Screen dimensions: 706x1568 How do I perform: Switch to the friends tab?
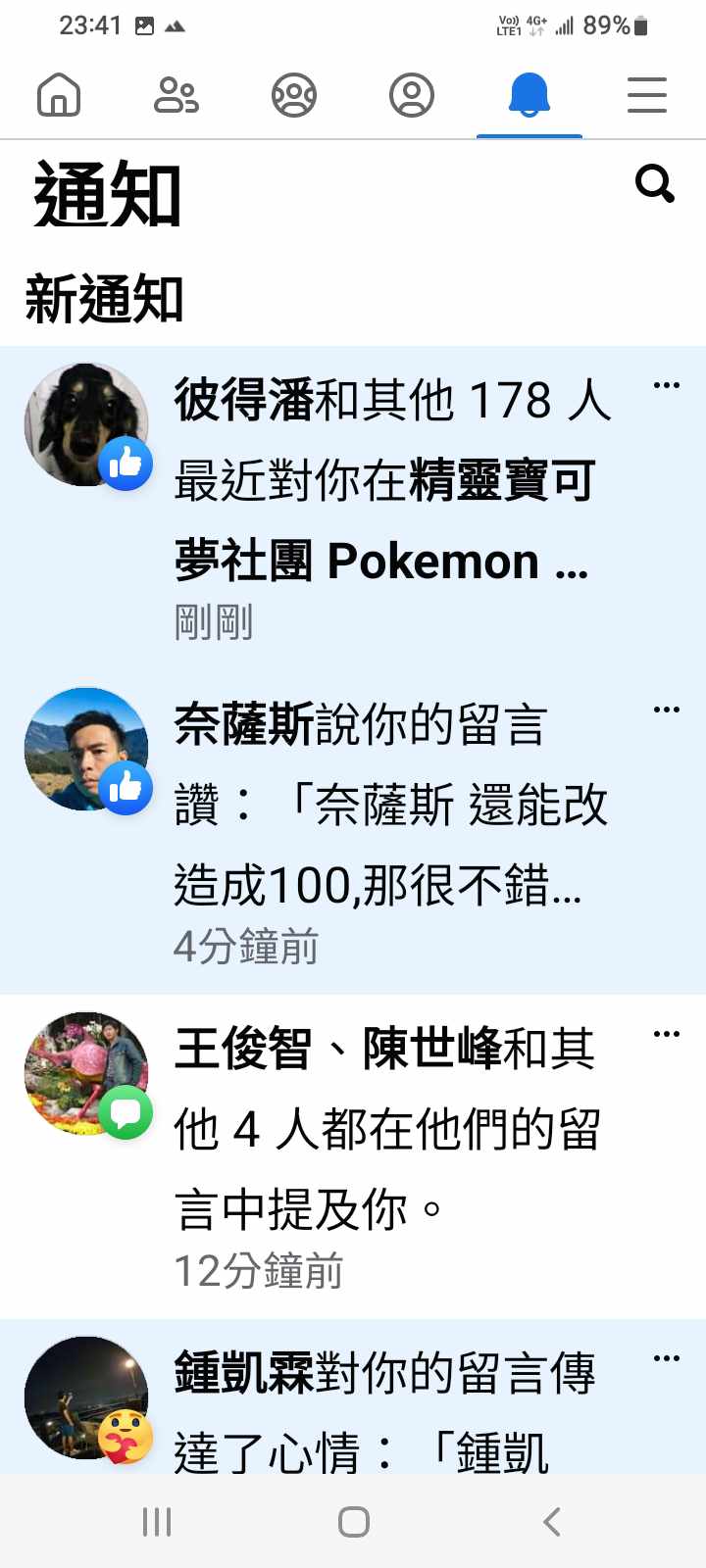click(x=176, y=96)
